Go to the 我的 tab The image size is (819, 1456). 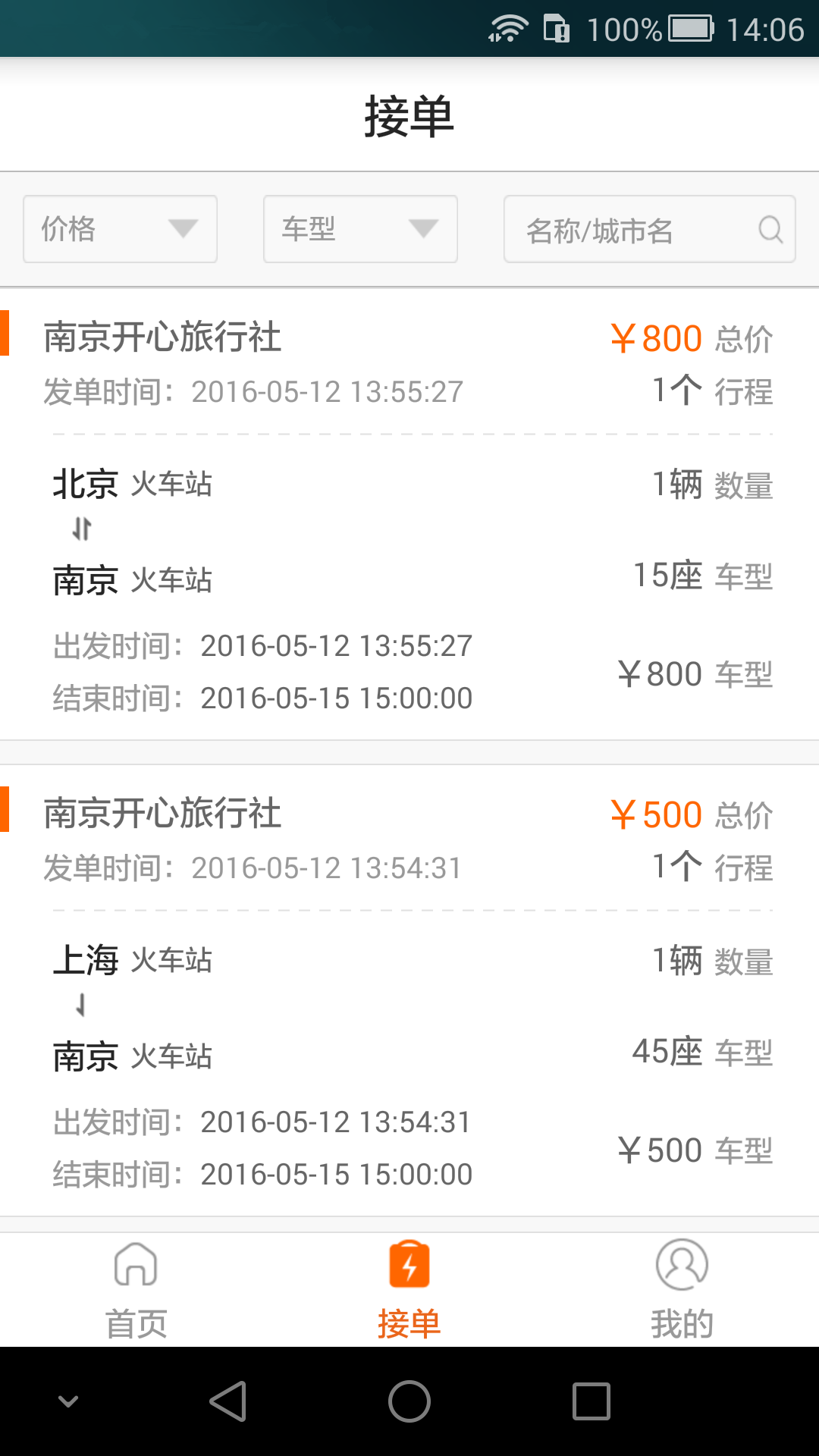click(x=682, y=1290)
